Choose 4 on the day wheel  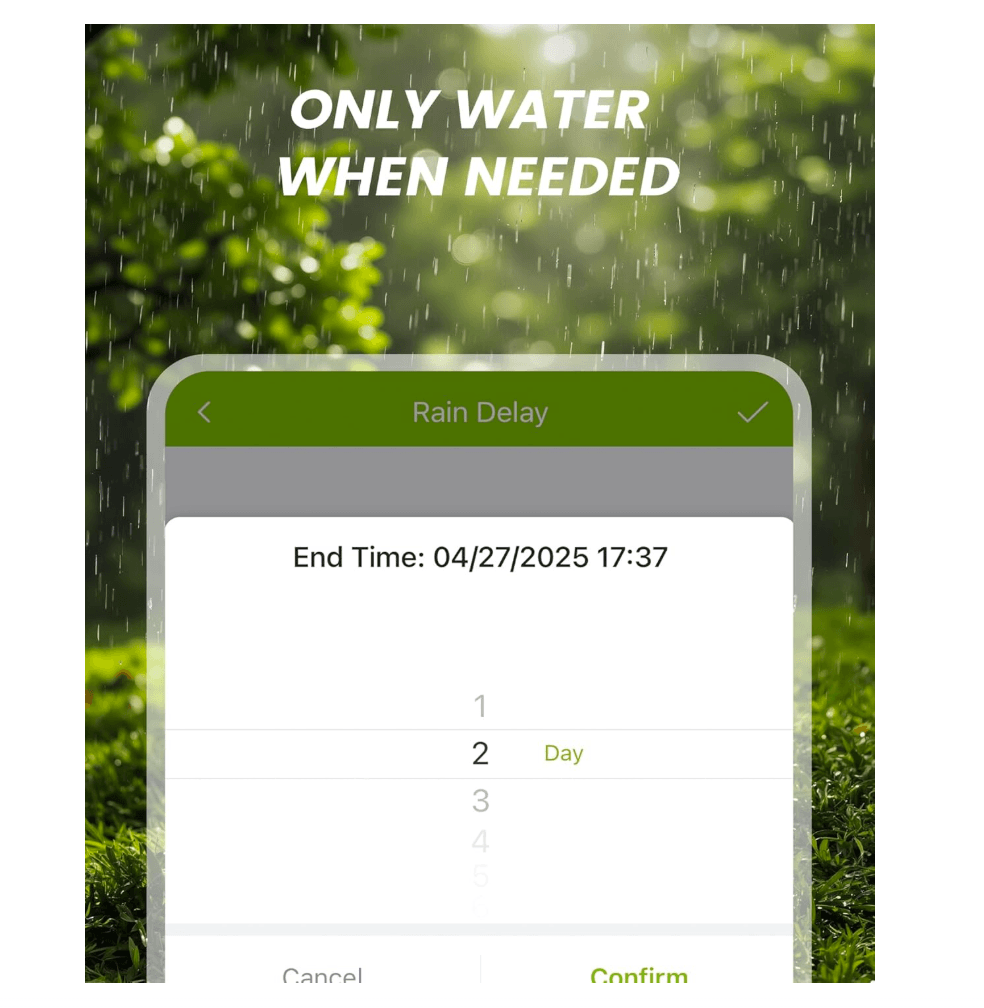pyautogui.click(x=480, y=842)
